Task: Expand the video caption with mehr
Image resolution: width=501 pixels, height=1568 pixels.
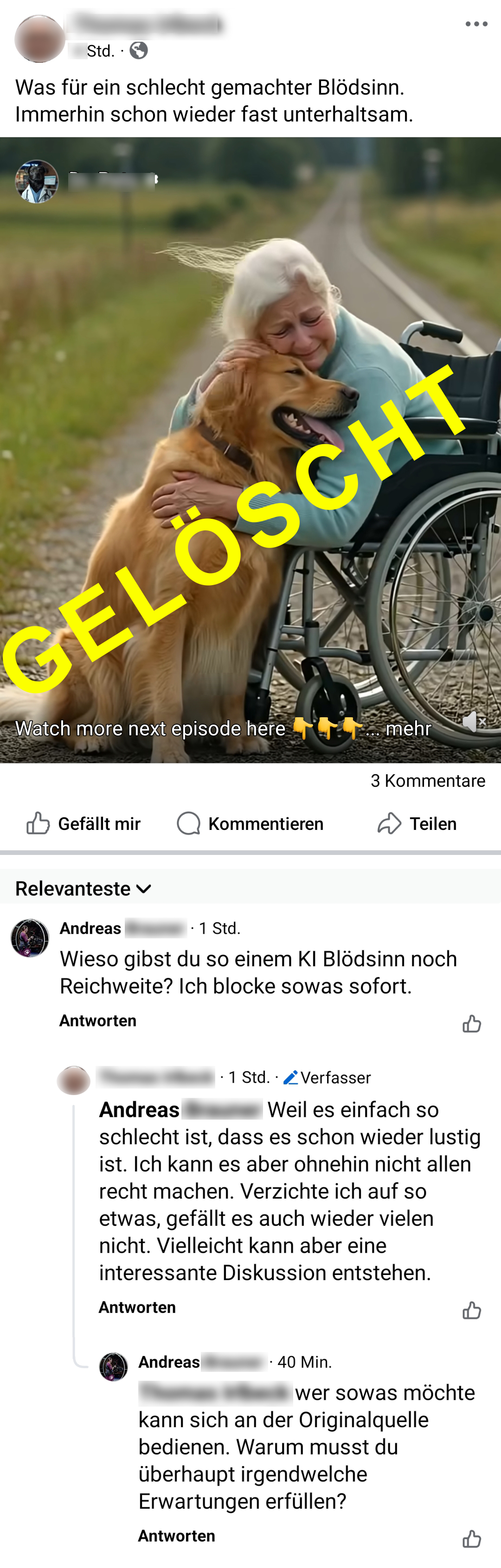Action: [408, 729]
